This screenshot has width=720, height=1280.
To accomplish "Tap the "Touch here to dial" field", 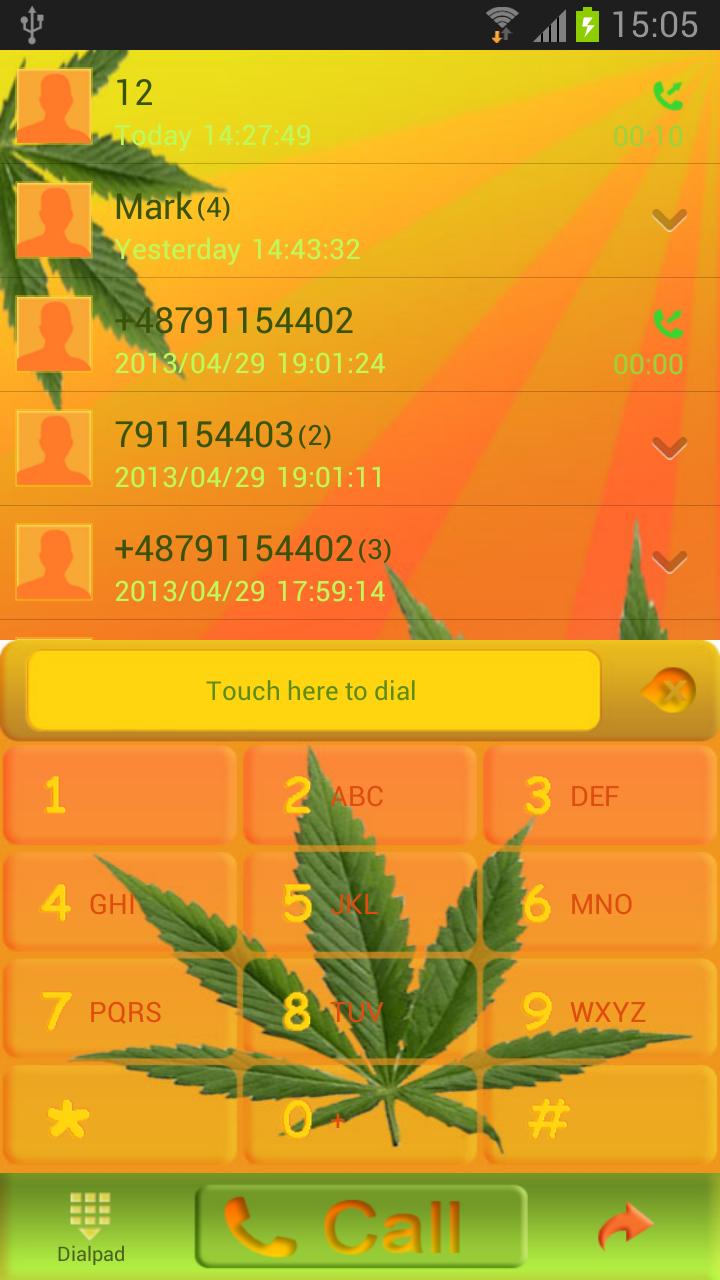I will point(310,690).
